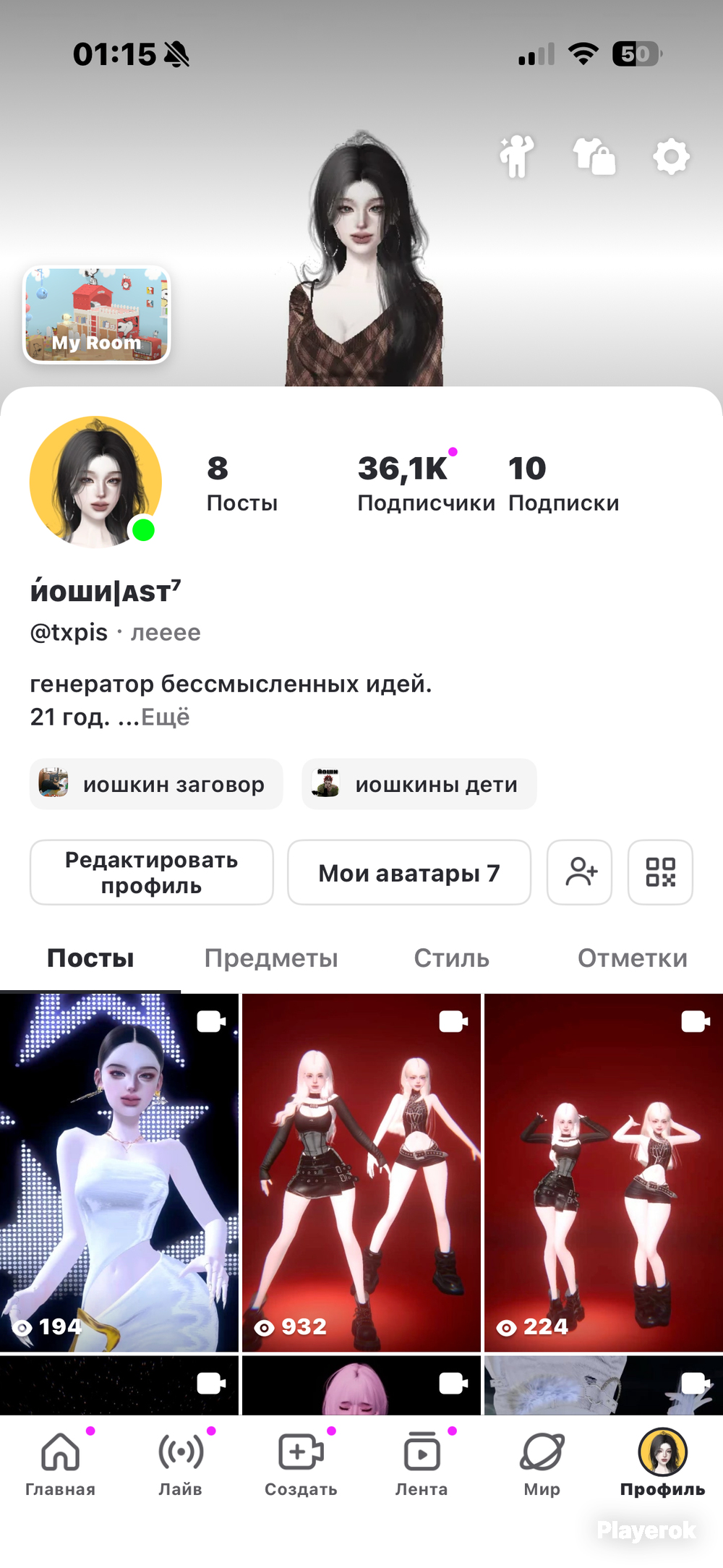Tap the add friend icon button
The width and height of the screenshot is (723, 1568).
[580, 872]
